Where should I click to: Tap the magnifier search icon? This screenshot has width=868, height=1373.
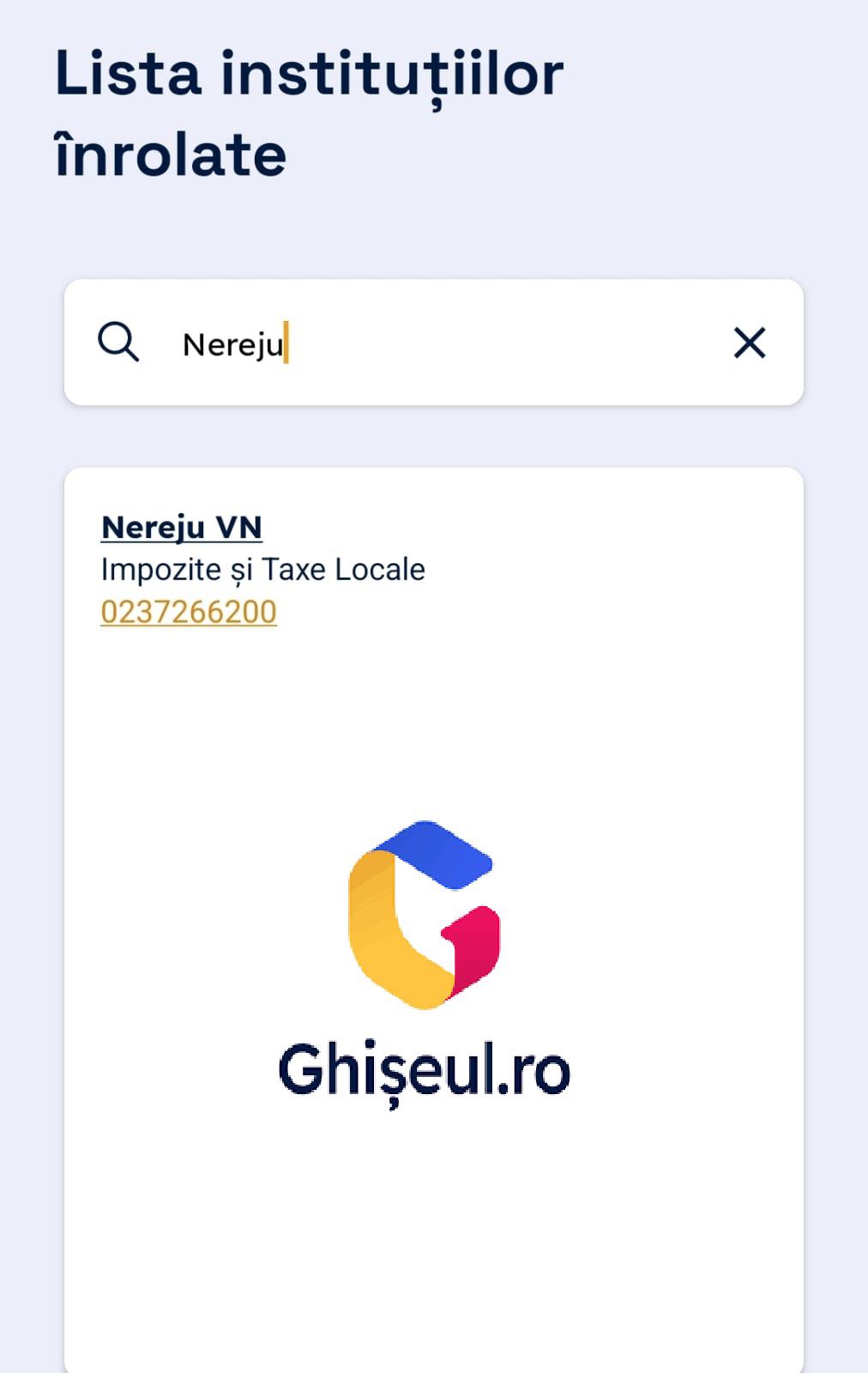tap(118, 342)
